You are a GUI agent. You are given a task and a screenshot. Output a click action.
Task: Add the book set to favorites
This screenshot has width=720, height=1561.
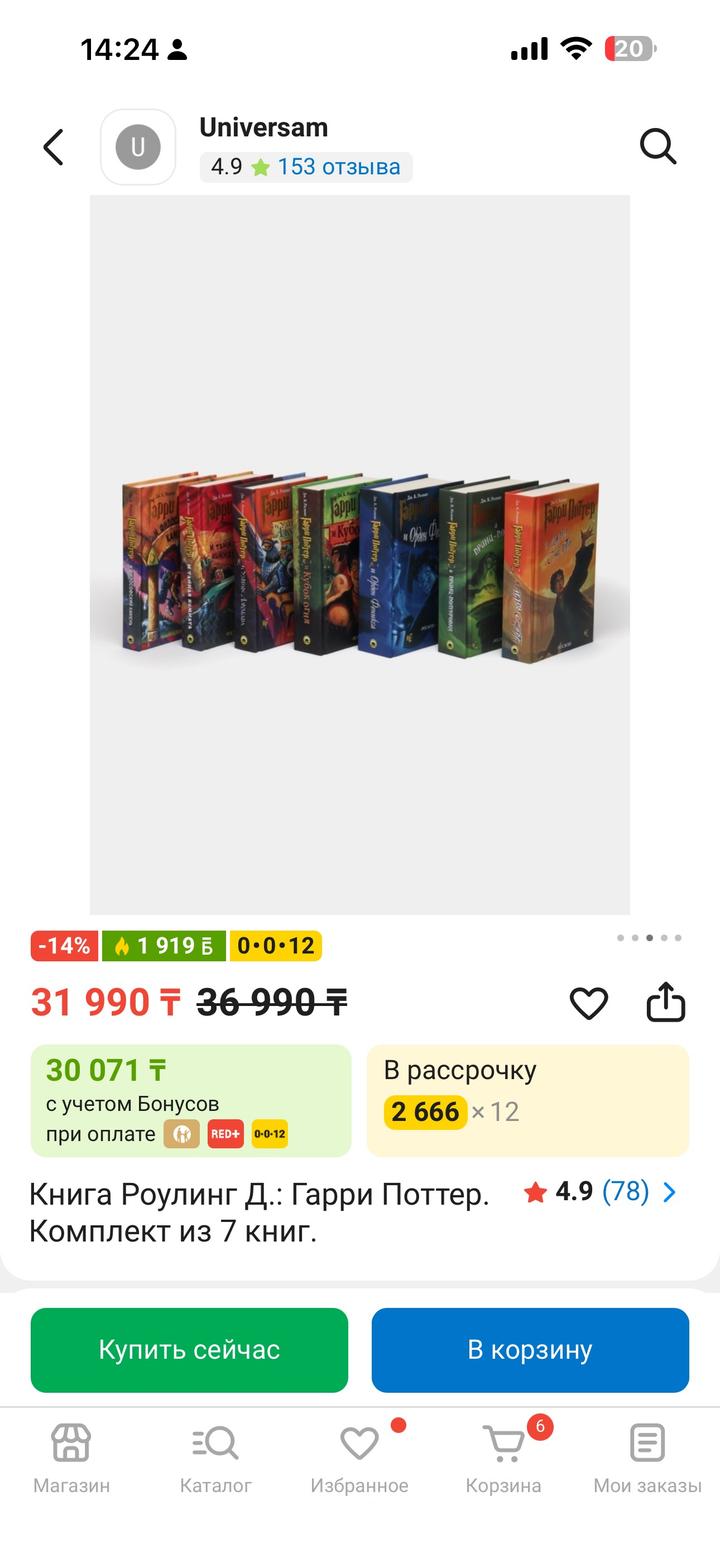pyautogui.click(x=589, y=1003)
